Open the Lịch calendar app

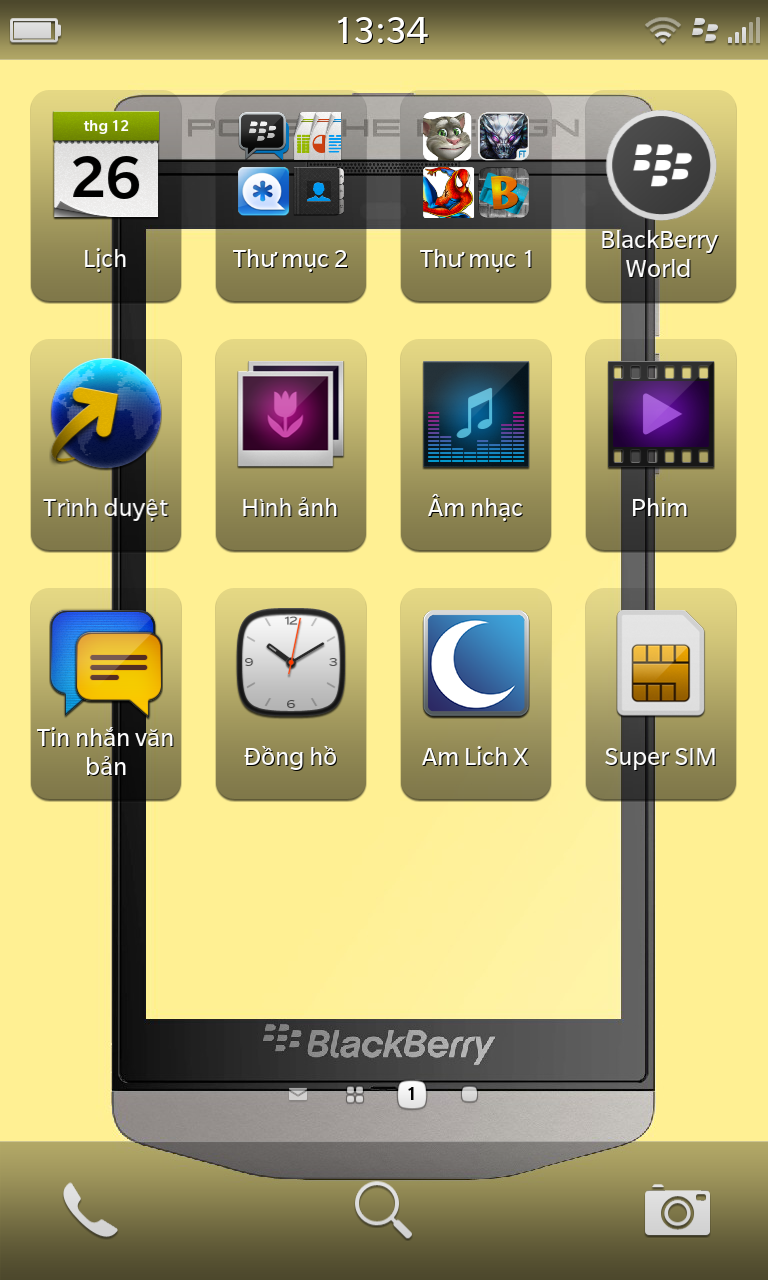[106, 196]
